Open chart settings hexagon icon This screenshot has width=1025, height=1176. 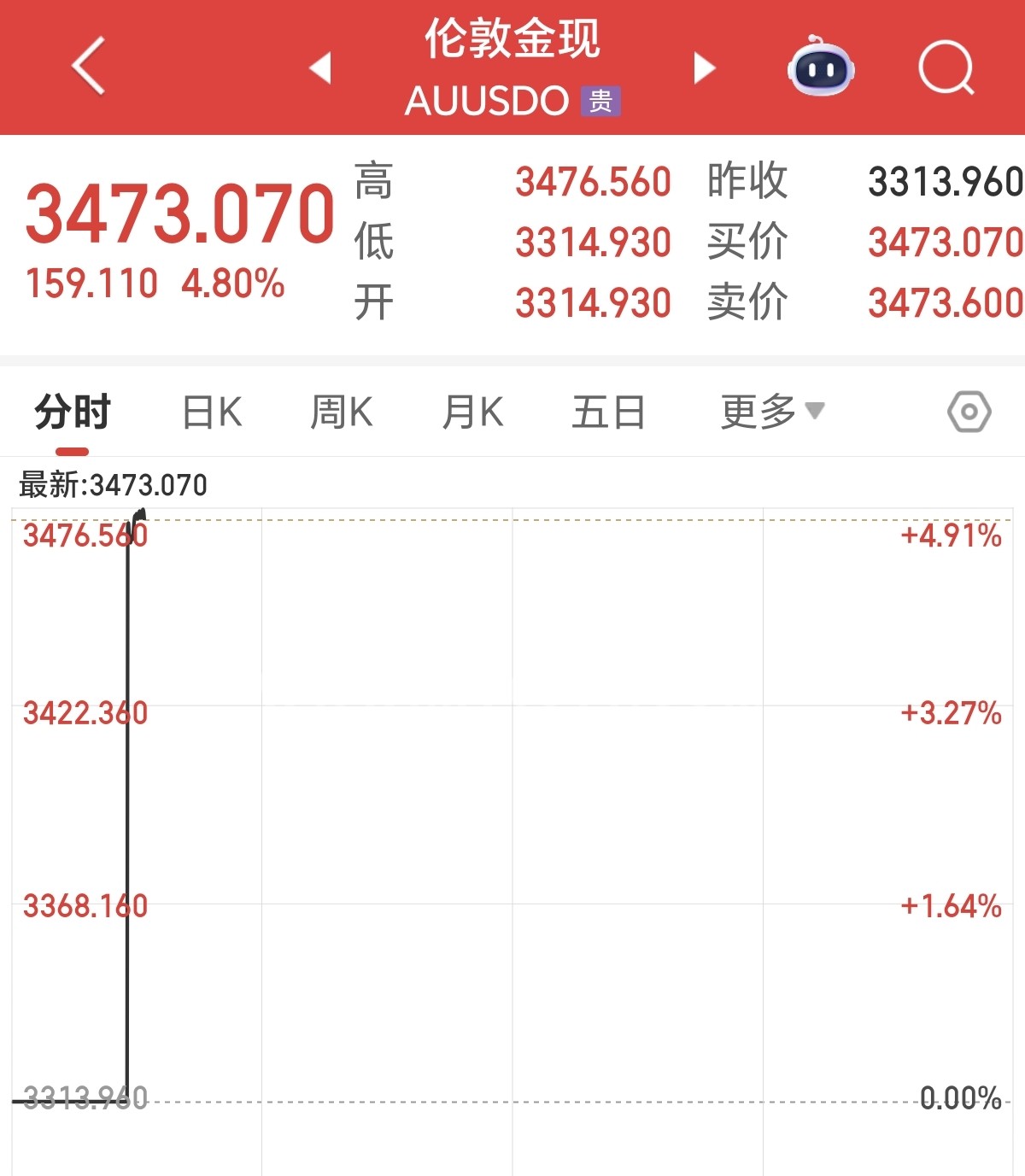[969, 412]
